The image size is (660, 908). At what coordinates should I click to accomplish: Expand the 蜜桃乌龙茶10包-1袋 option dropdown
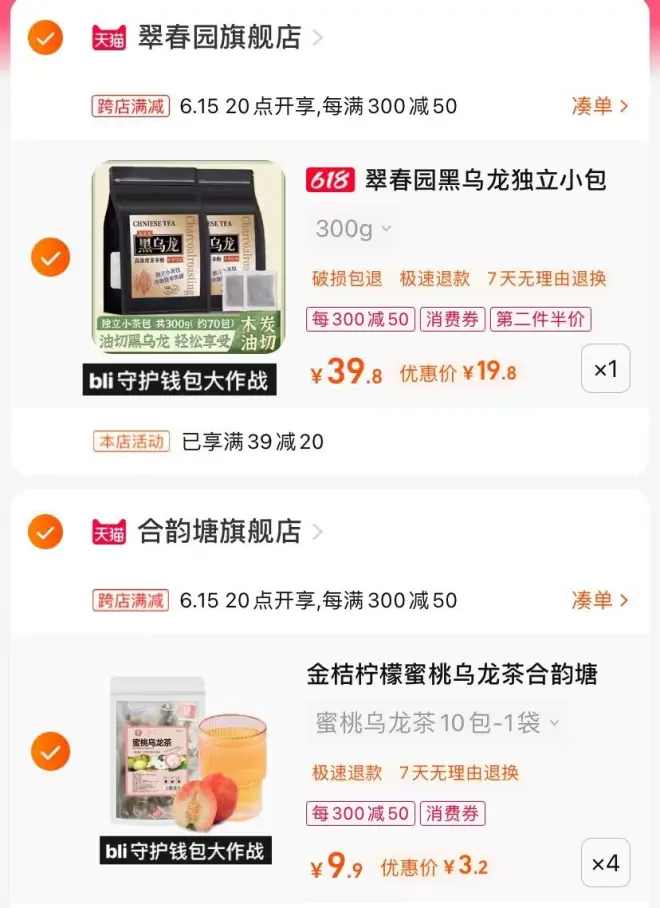(x=437, y=722)
